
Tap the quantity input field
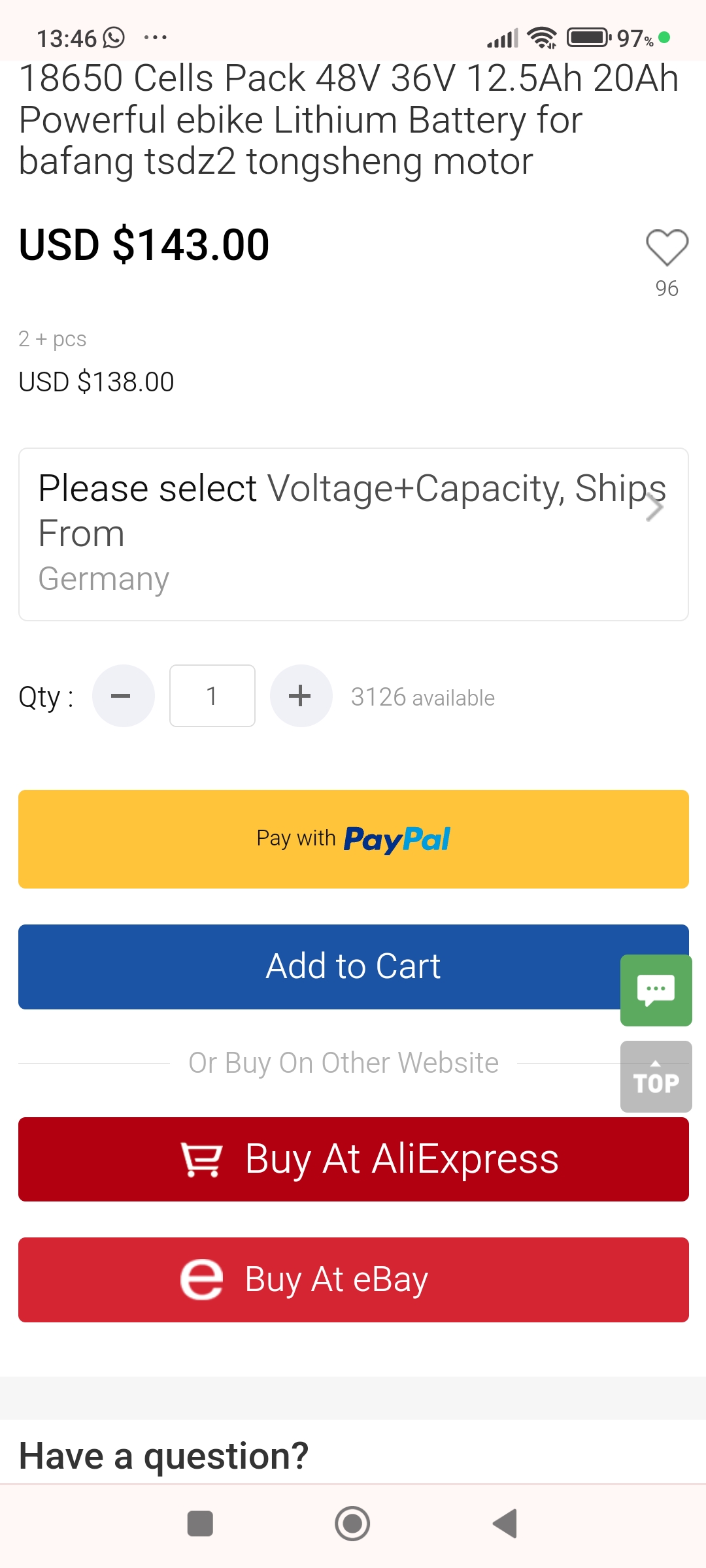[212, 696]
